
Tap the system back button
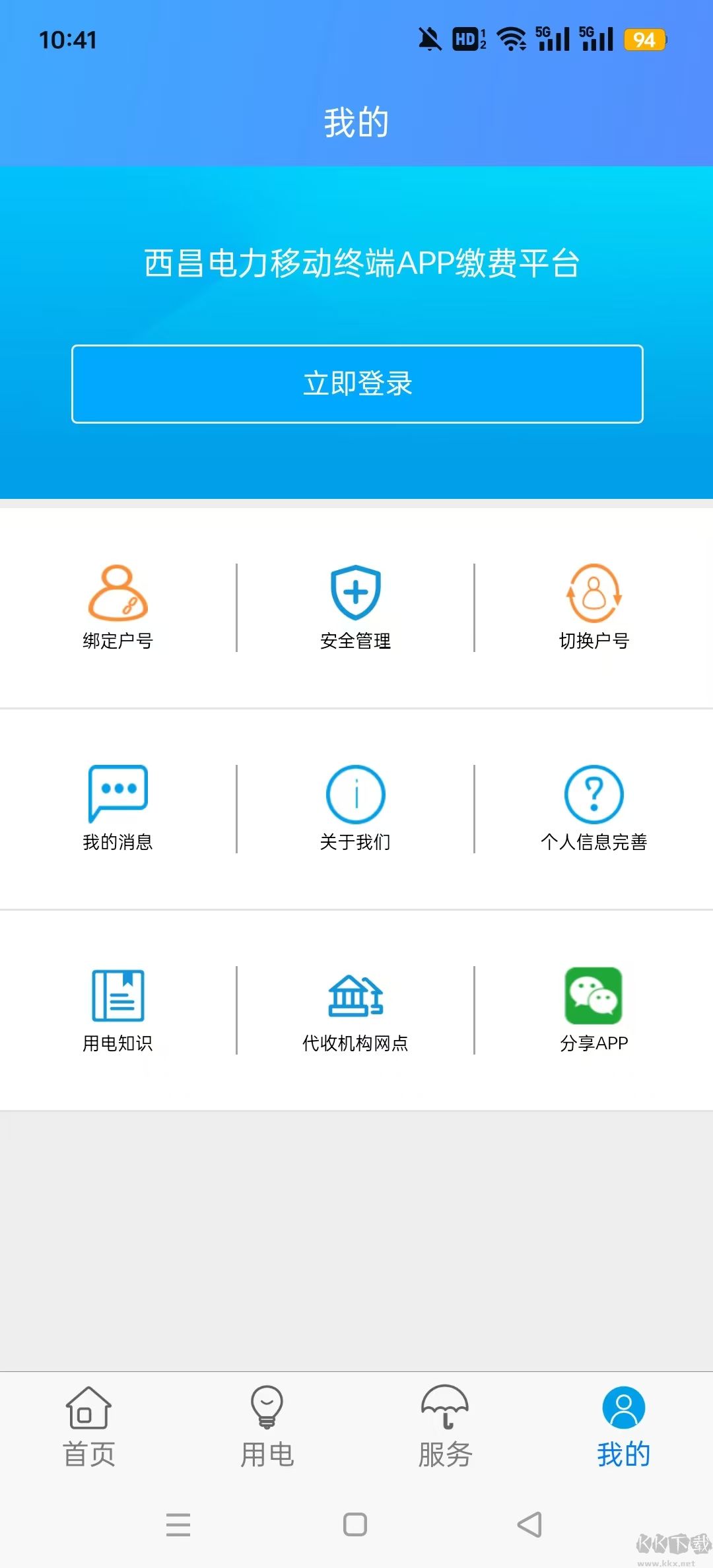529,1524
